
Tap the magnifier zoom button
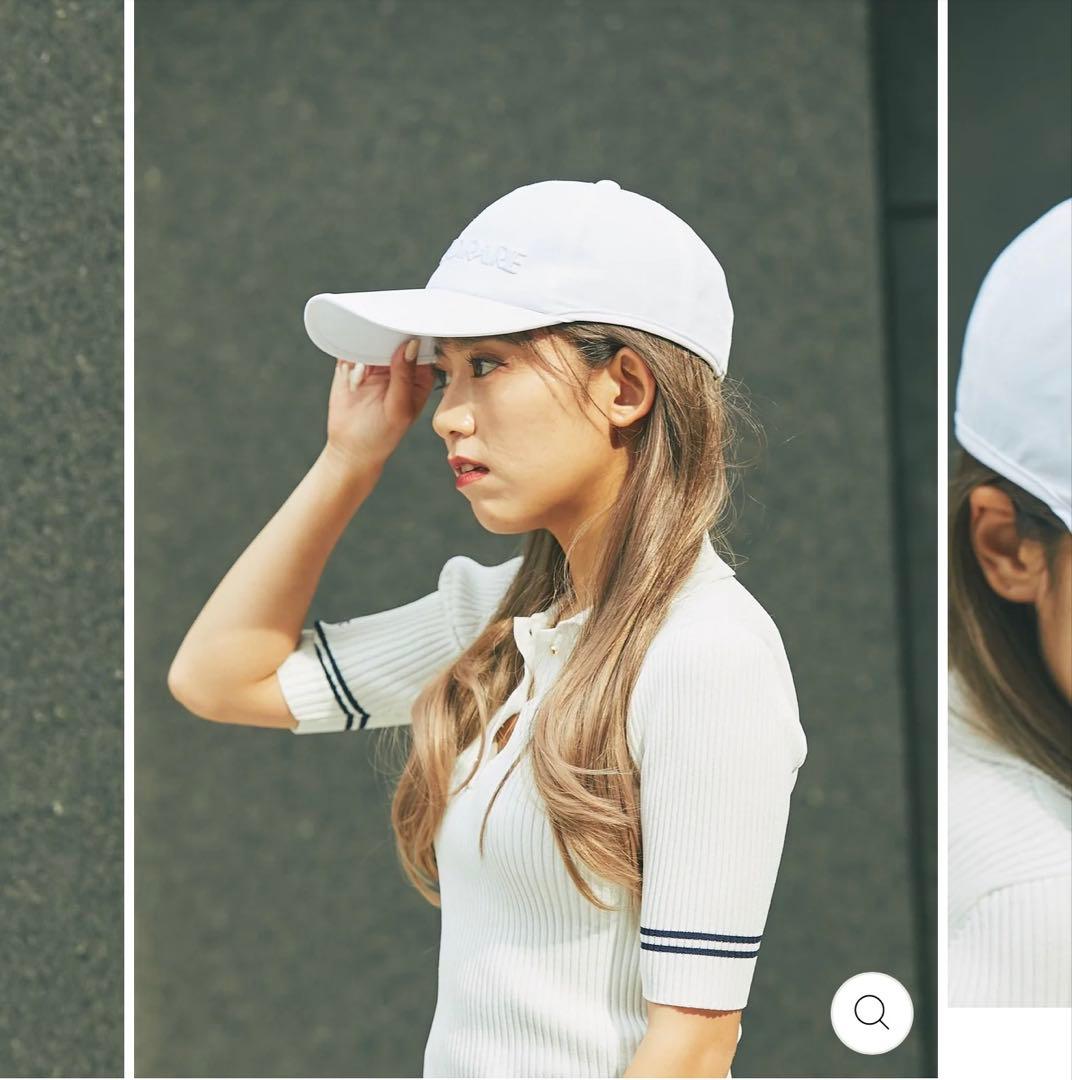pos(871,1012)
